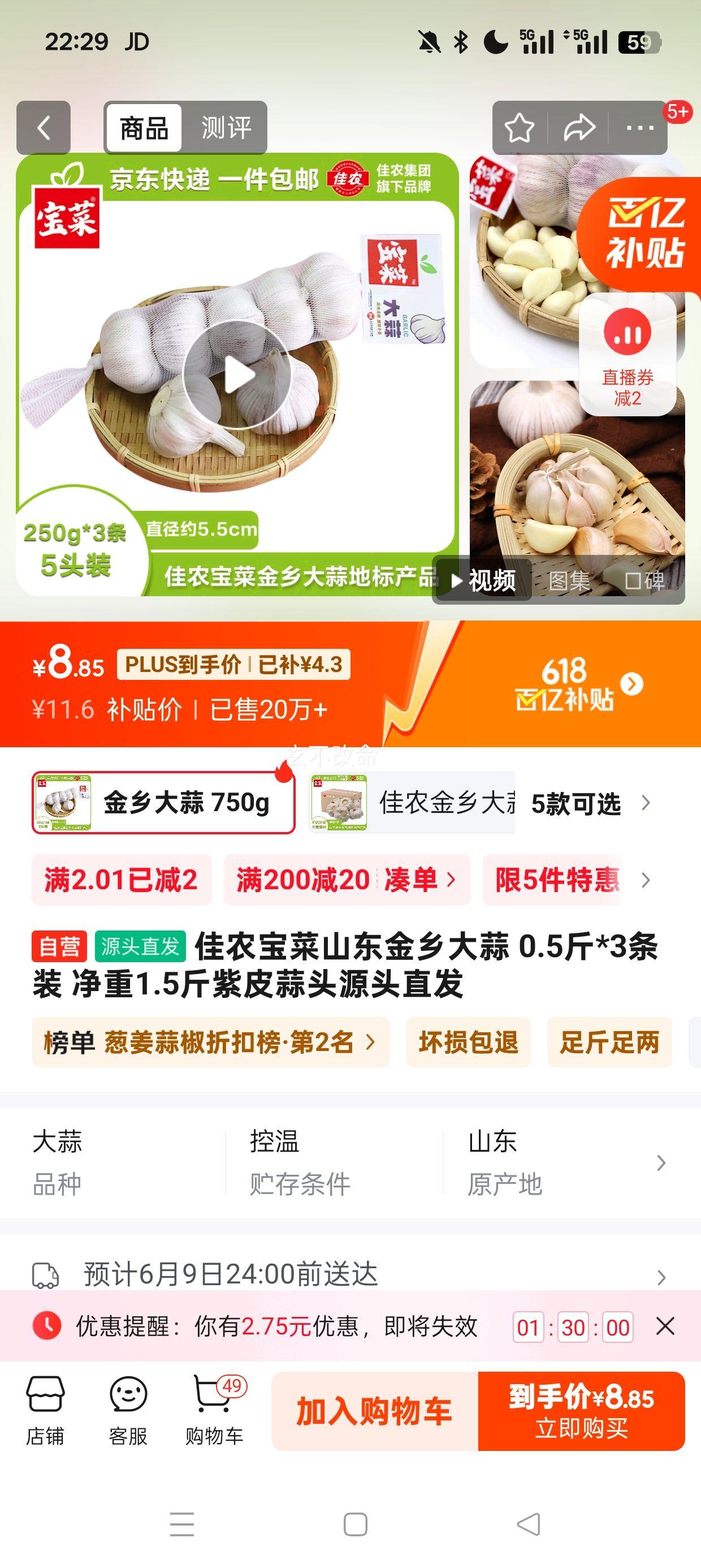Switch to the 测评 tab
The height and width of the screenshot is (1568, 701).
coord(226,128)
